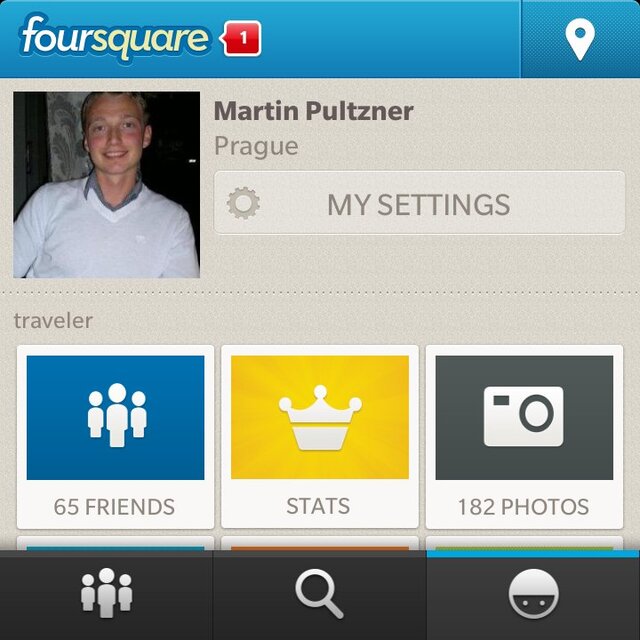The height and width of the screenshot is (640, 640).
Task: Open the 182 Photos tile
Action: (x=524, y=436)
